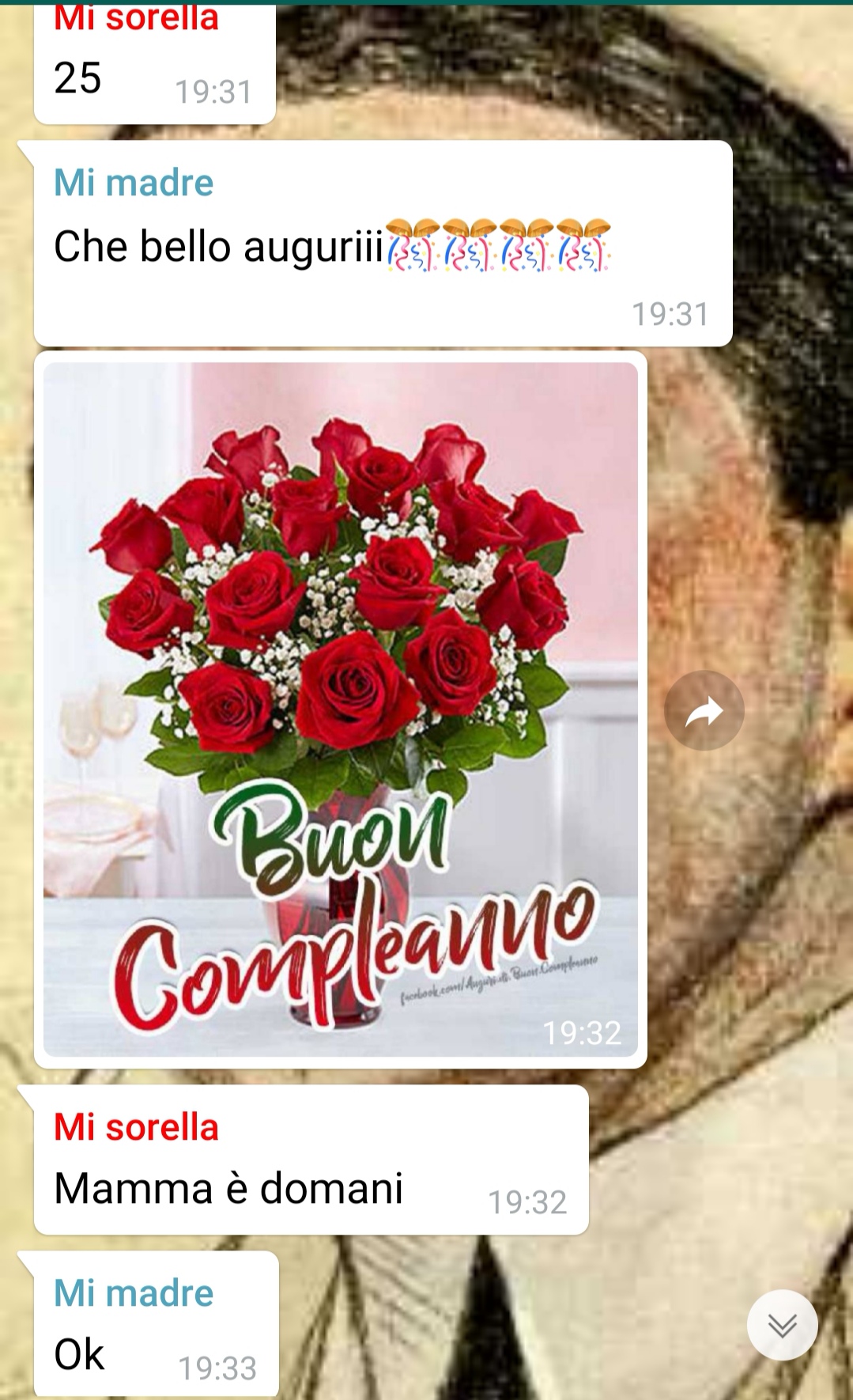Jump to the latest messages with down arrow
The image size is (853, 1400).
coord(783,1325)
